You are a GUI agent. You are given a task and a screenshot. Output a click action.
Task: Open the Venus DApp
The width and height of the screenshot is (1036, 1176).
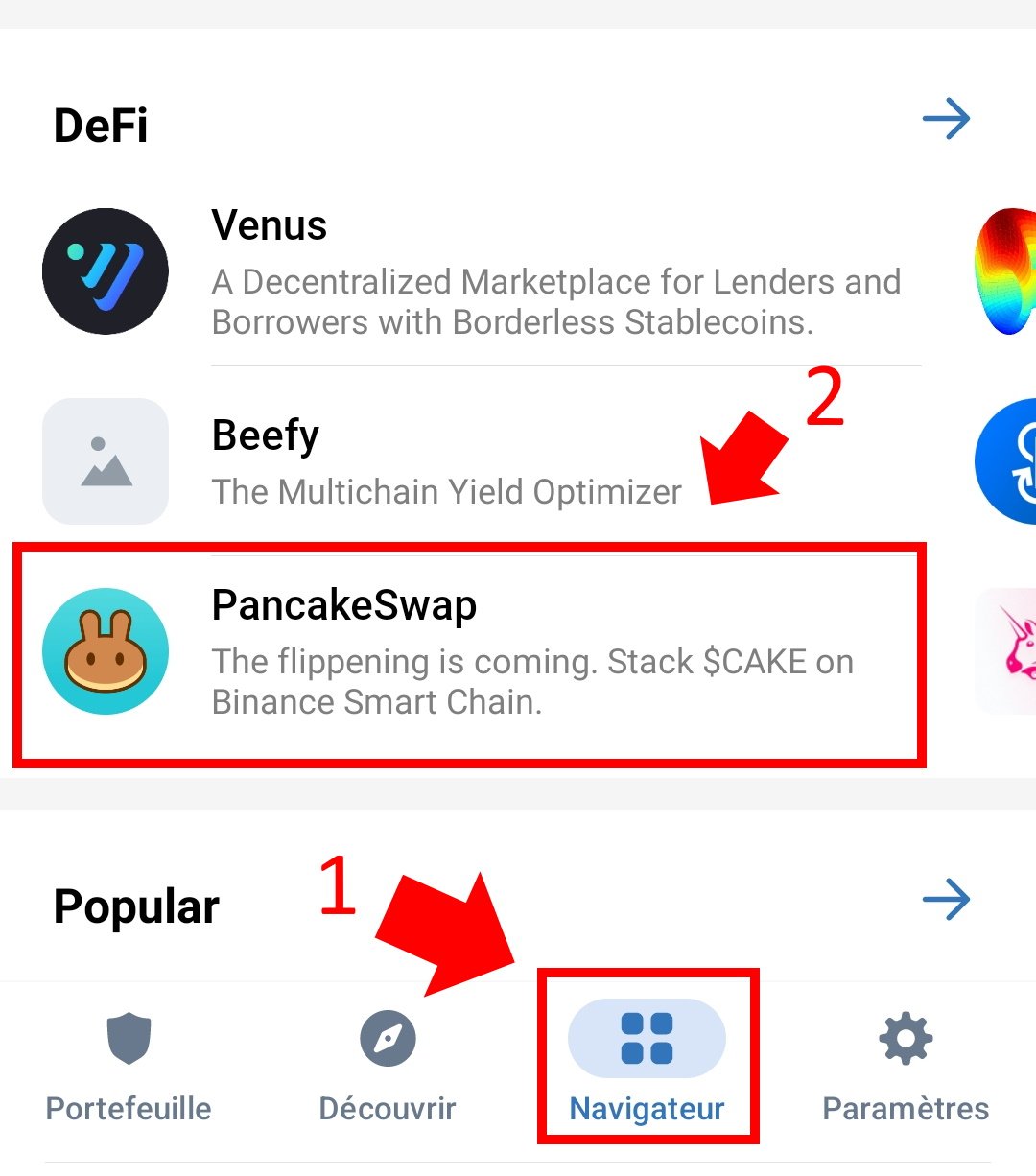[480, 272]
